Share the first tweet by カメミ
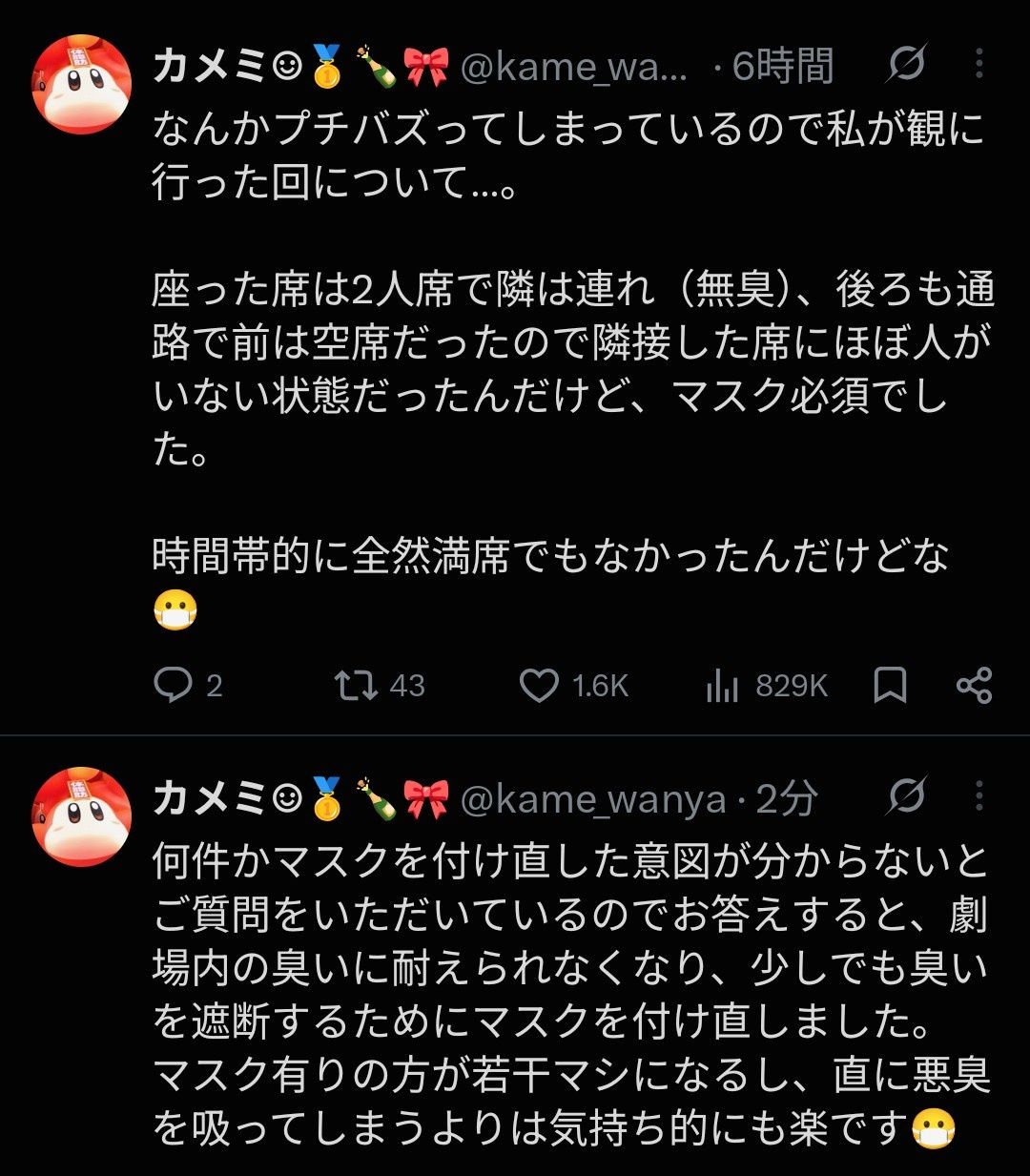The height and width of the screenshot is (1176, 1030). tap(974, 686)
